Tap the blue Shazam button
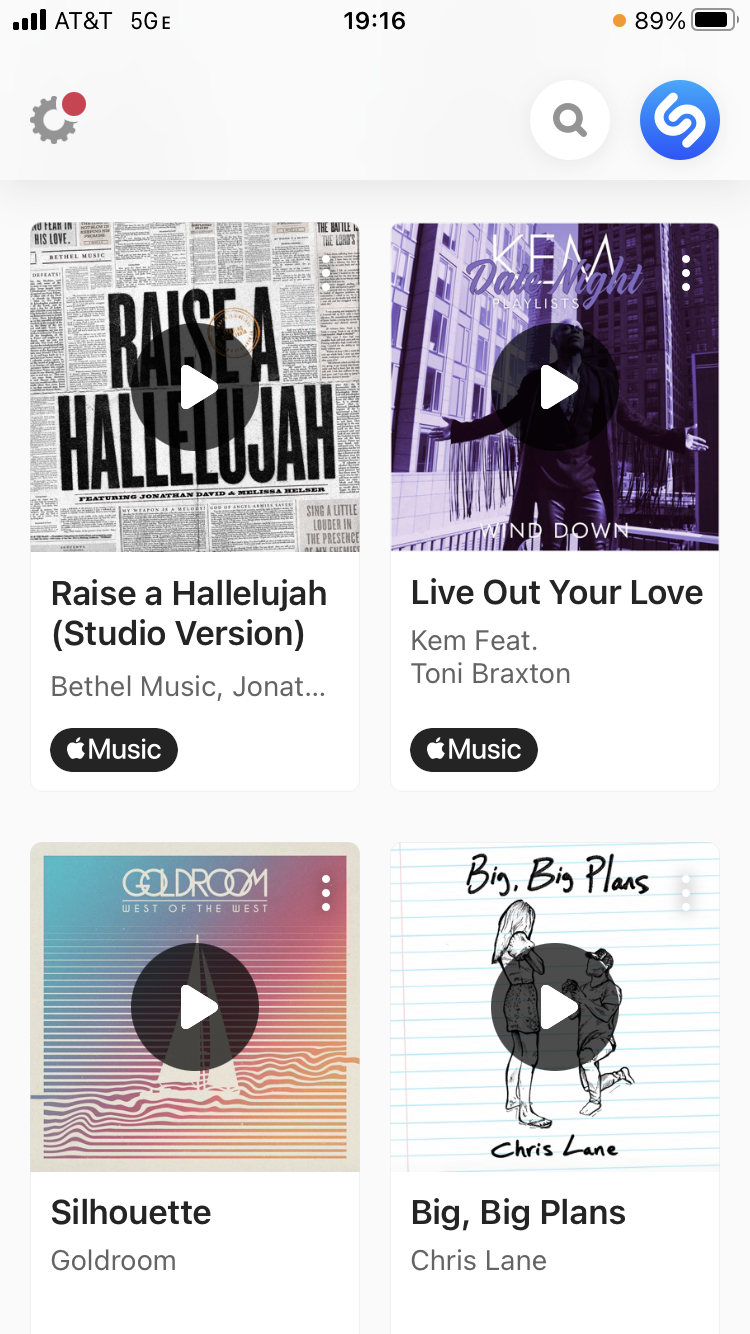Image resolution: width=750 pixels, height=1334 pixels. click(x=680, y=120)
